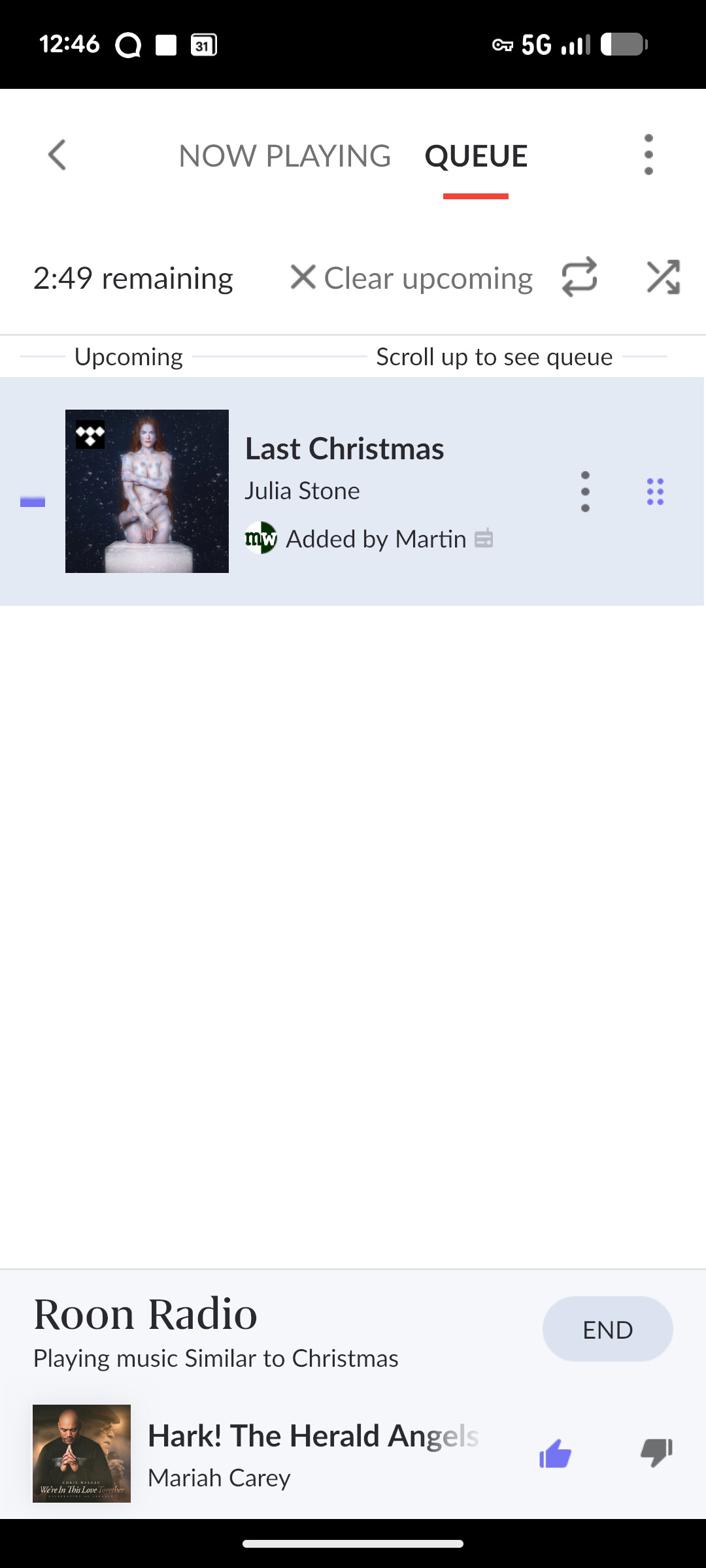The height and width of the screenshot is (1568, 706).
Task: Switch to the Now Playing tab
Action: click(x=284, y=155)
